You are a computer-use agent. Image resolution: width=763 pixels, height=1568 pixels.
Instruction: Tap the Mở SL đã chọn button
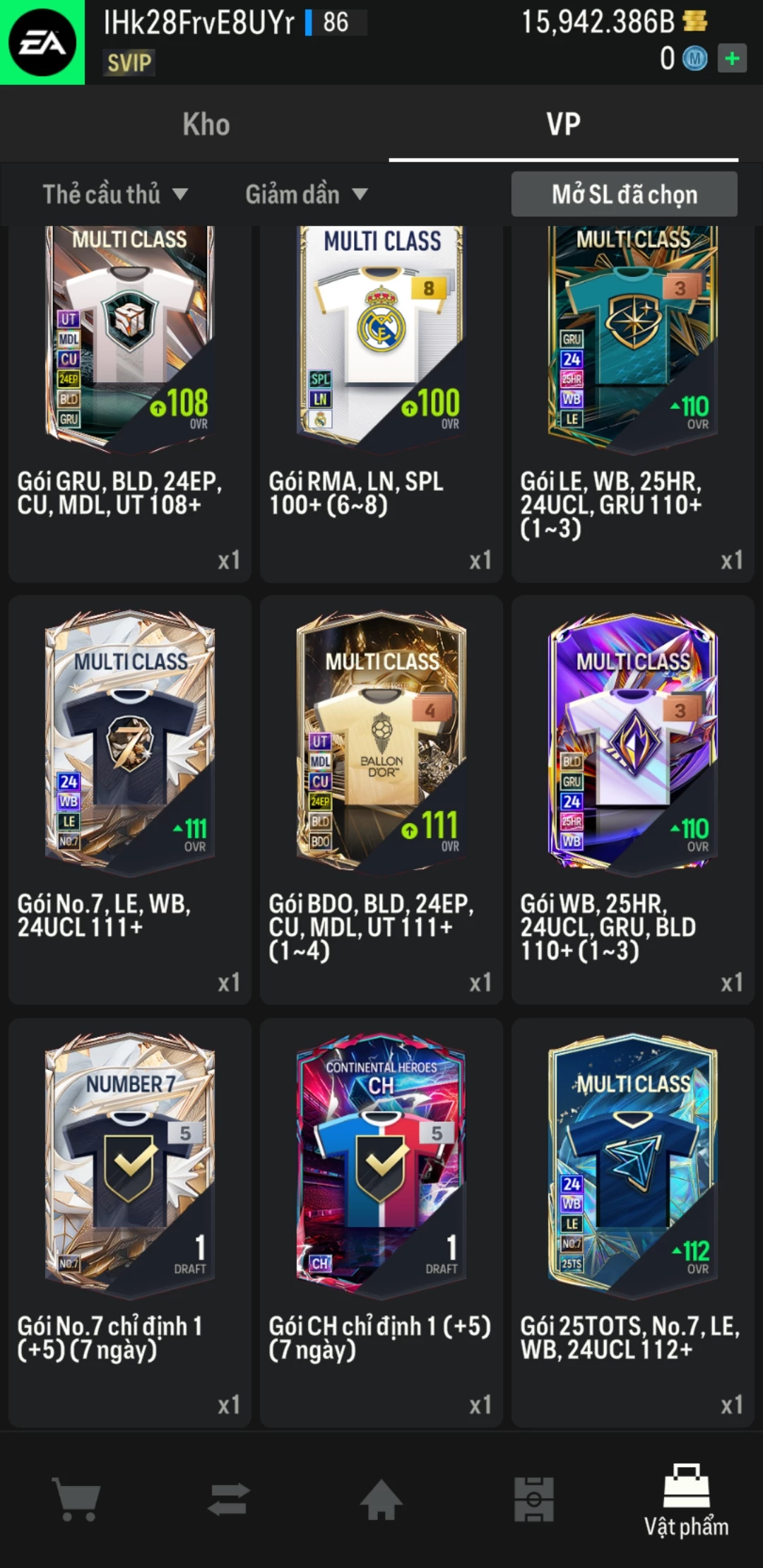[x=624, y=194]
